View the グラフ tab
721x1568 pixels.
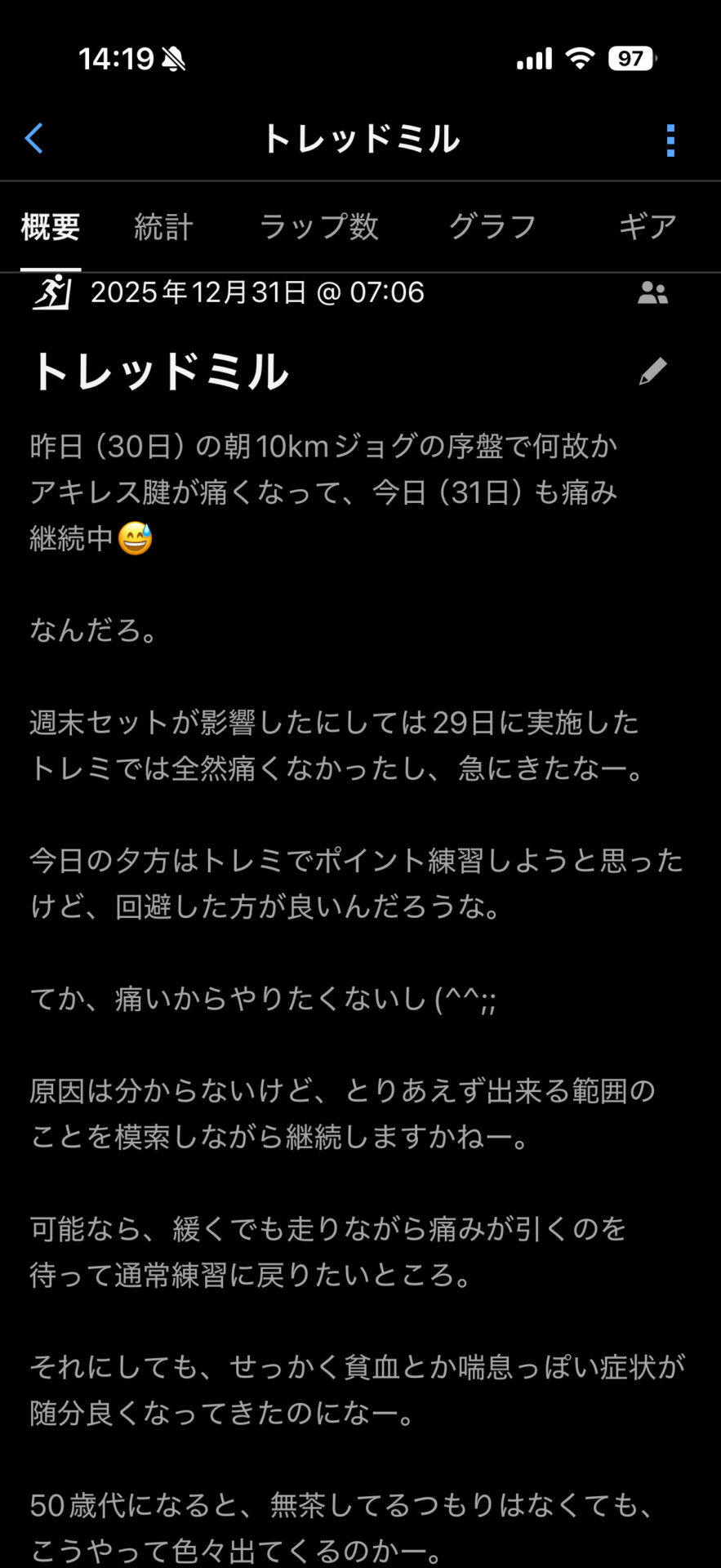pyautogui.click(x=492, y=227)
